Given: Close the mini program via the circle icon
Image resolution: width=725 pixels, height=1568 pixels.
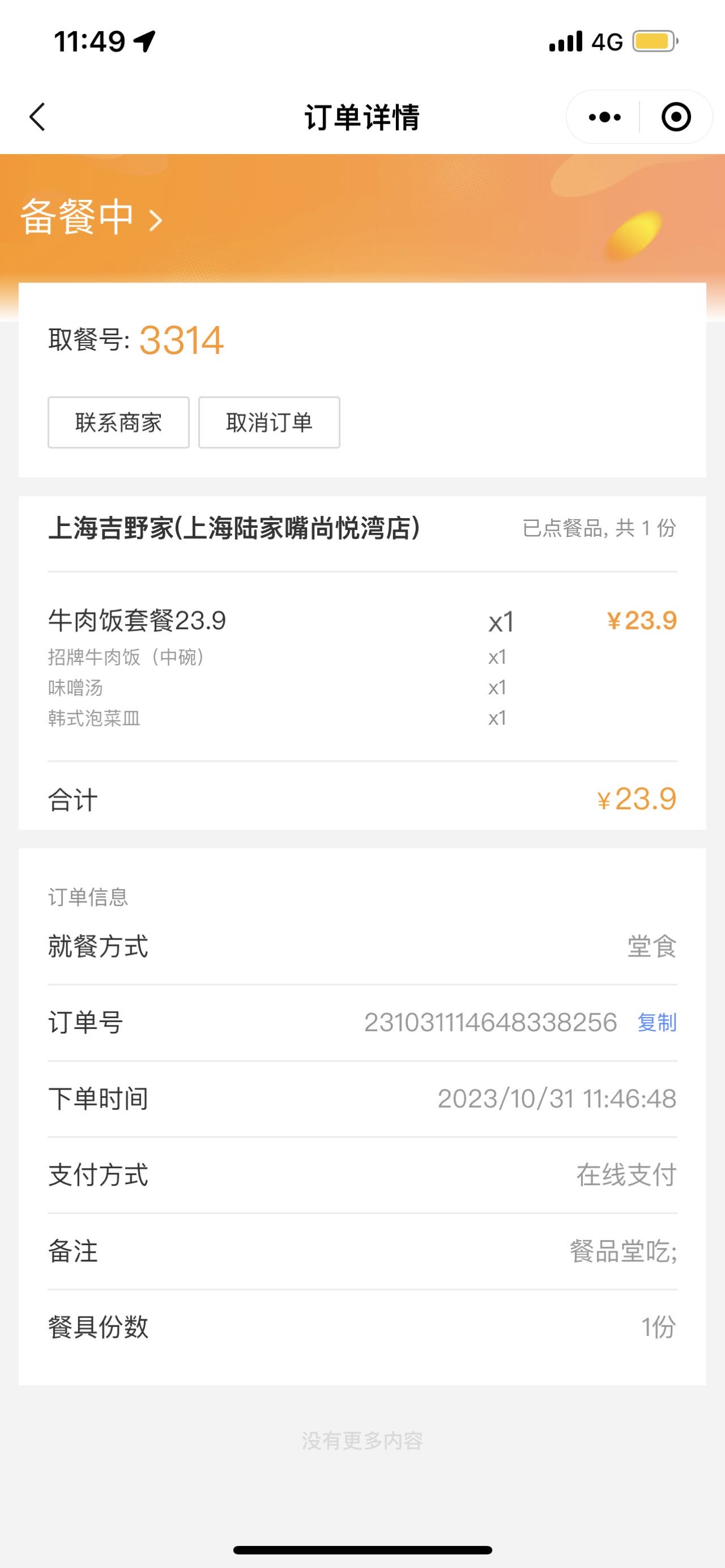Looking at the screenshot, I should tap(676, 117).
